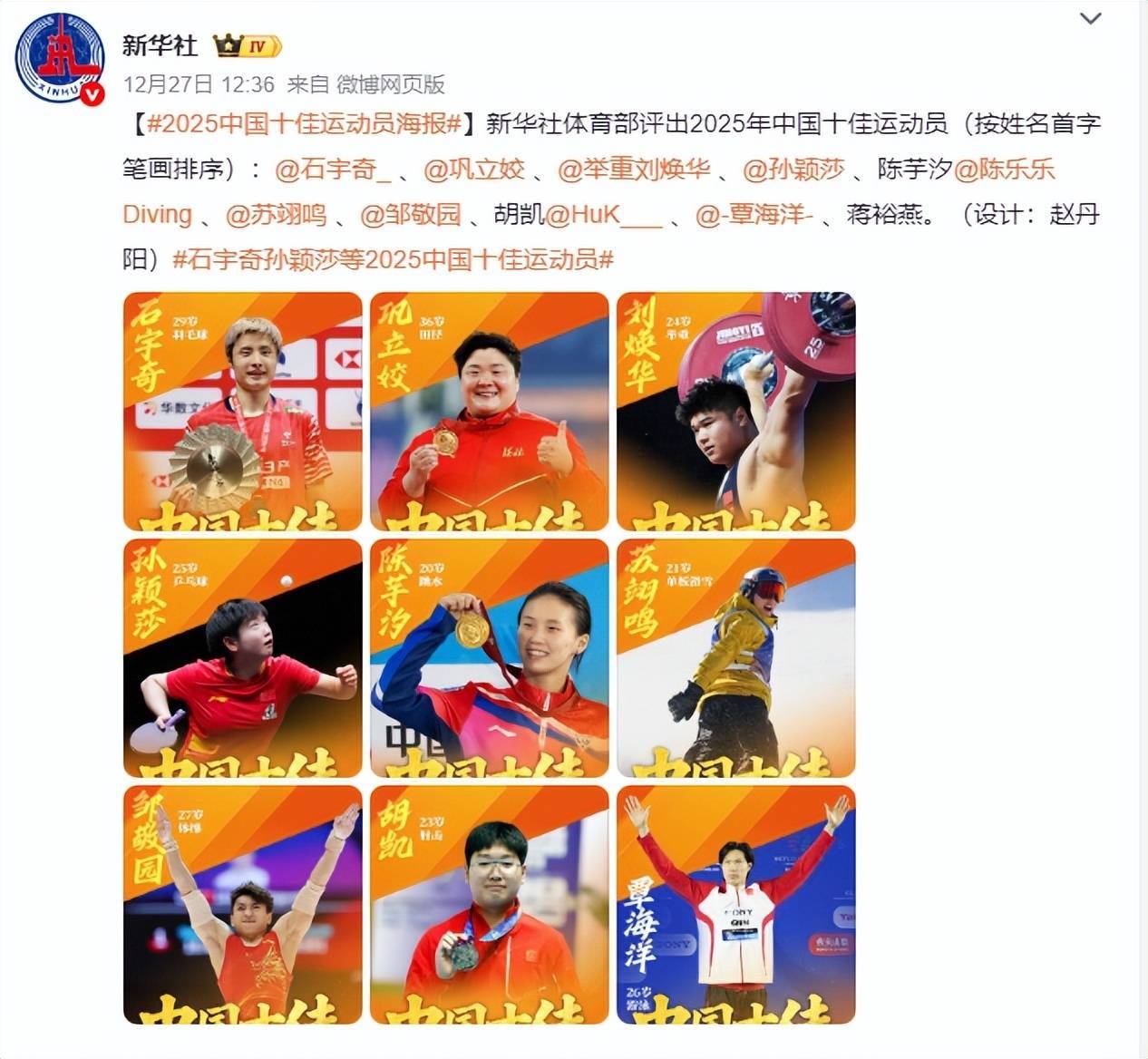Open the #2025中国十佳运动员海报# hashtag
1148x1059 pixels.
pyautogui.click(x=304, y=124)
